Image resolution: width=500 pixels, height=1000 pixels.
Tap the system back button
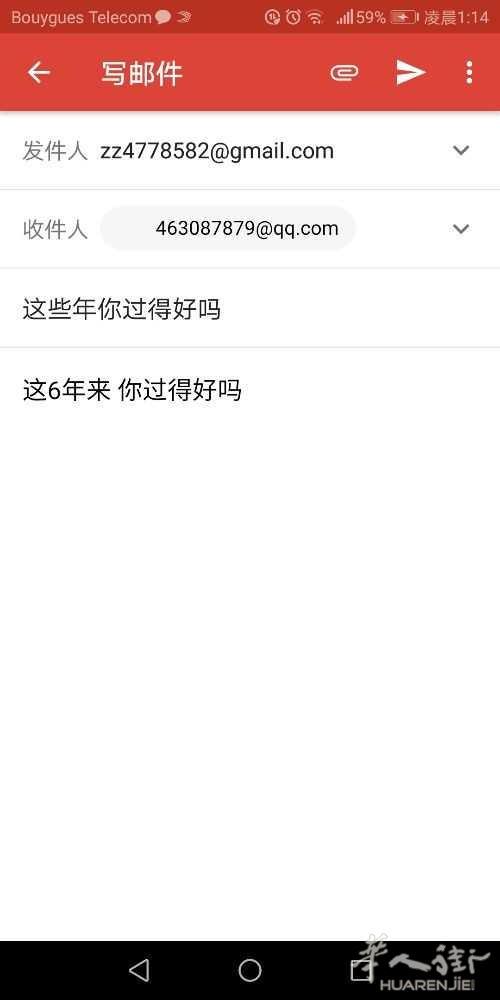pos(138,970)
